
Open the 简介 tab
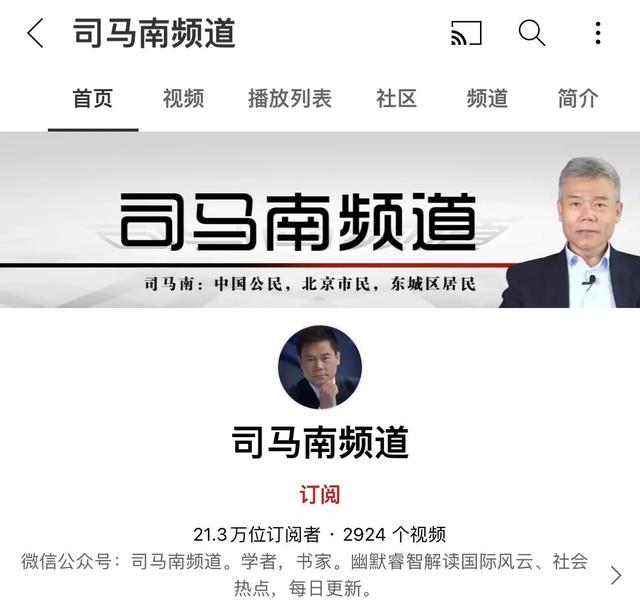coord(578,98)
